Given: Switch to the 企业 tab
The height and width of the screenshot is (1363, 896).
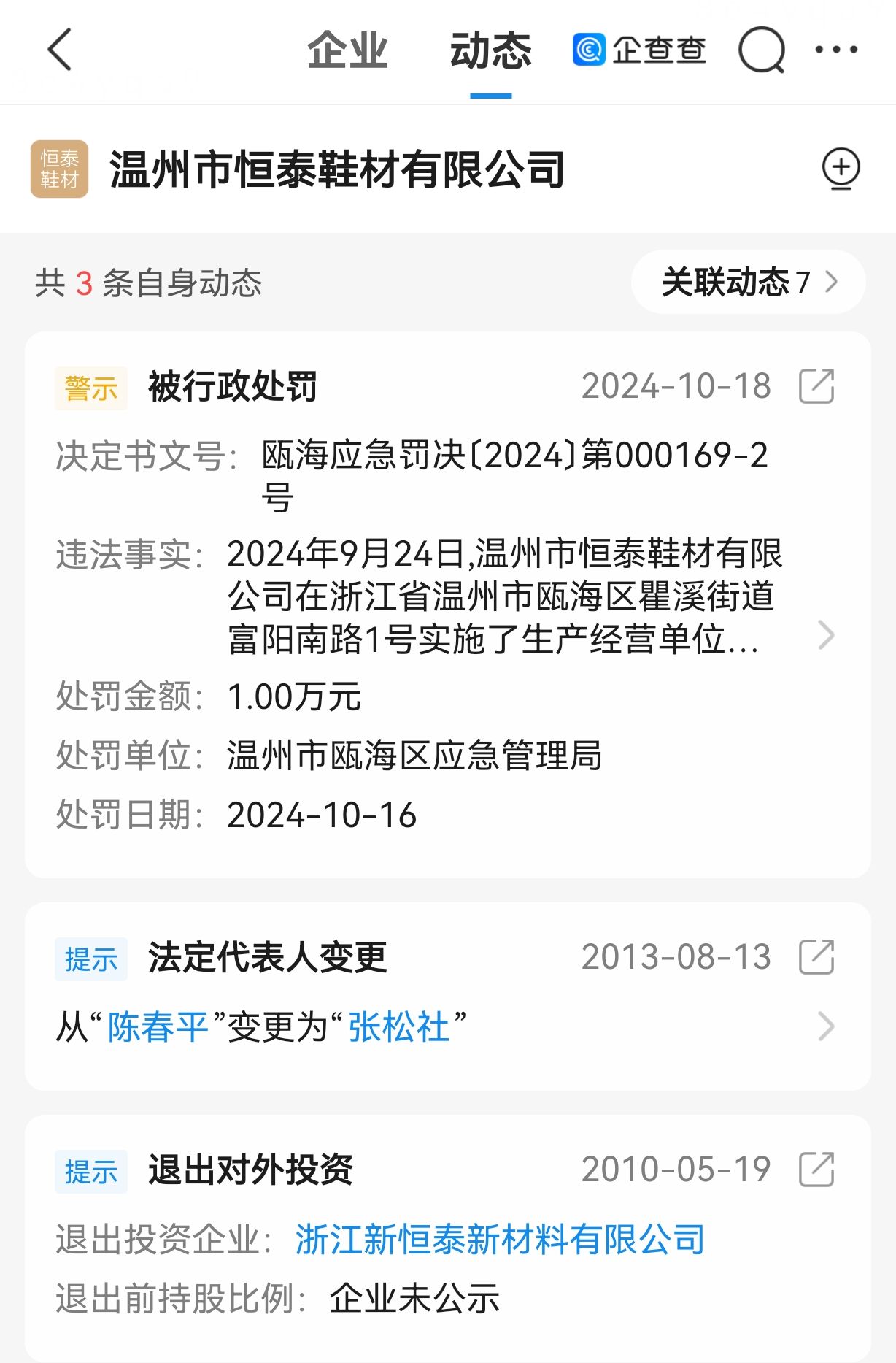Looking at the screenshot, I should coord(347,51).
